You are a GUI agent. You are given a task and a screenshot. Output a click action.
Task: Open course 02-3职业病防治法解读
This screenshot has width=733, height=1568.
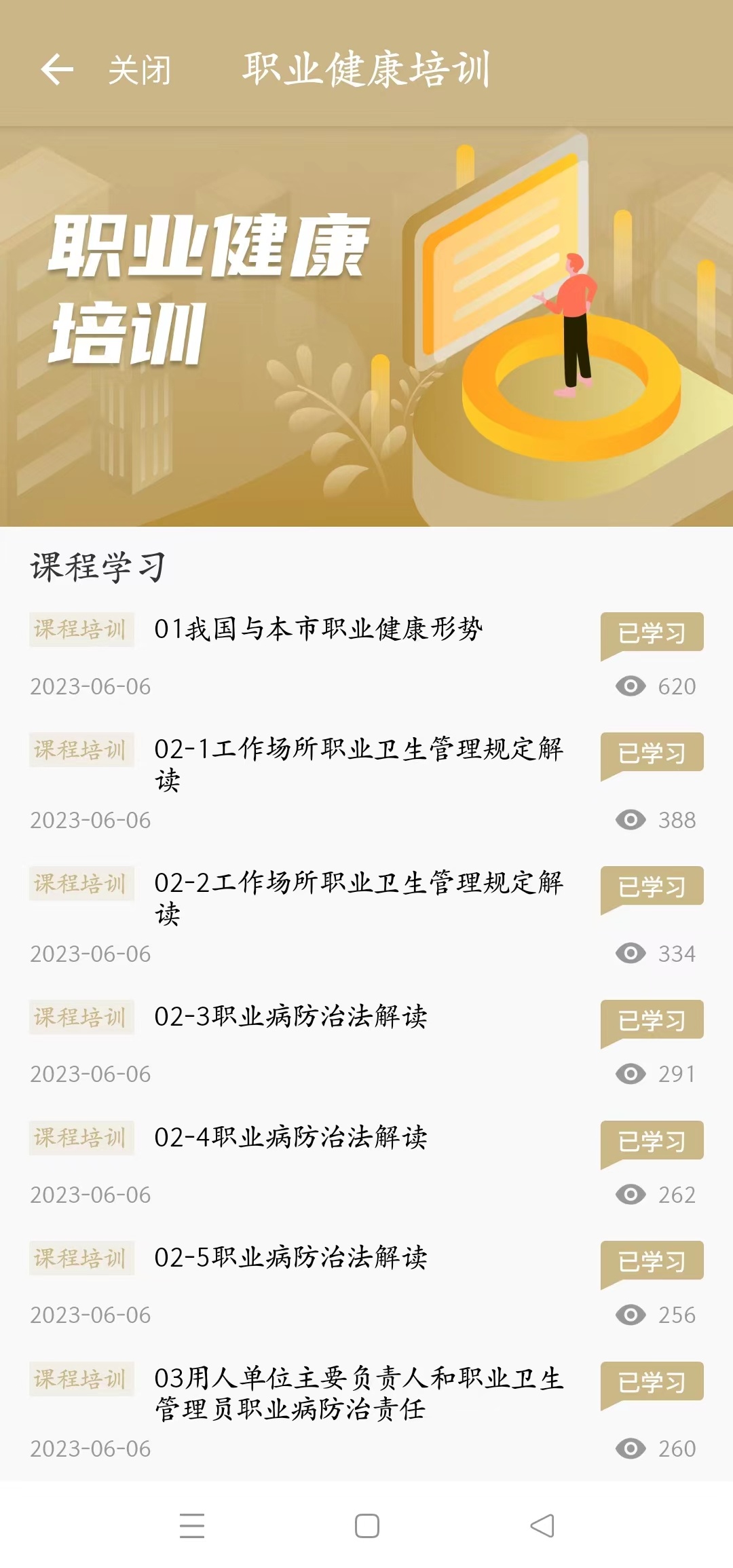(x=290, y=1017)
